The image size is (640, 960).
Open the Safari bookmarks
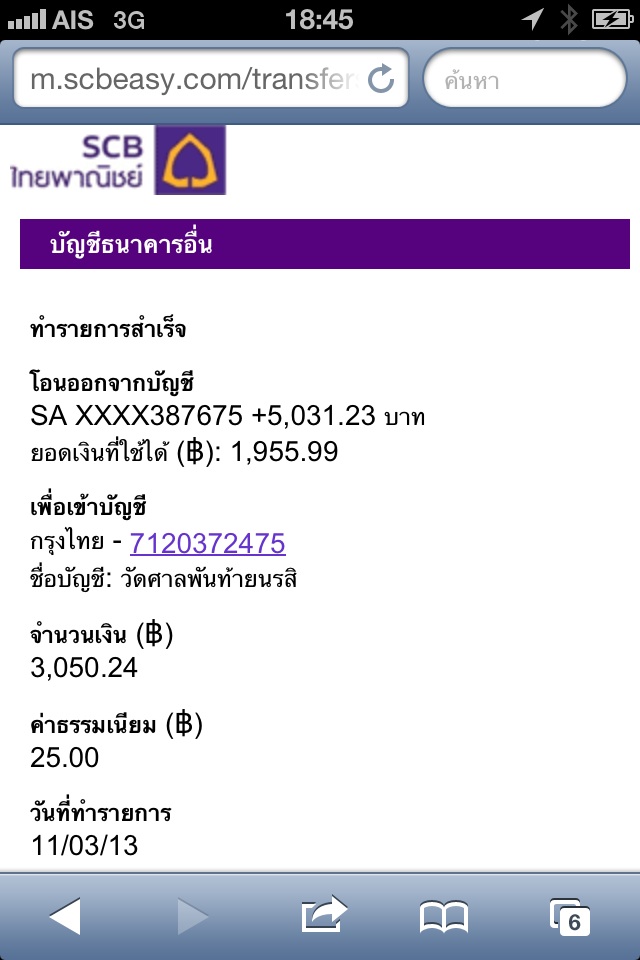pos(443,915)
